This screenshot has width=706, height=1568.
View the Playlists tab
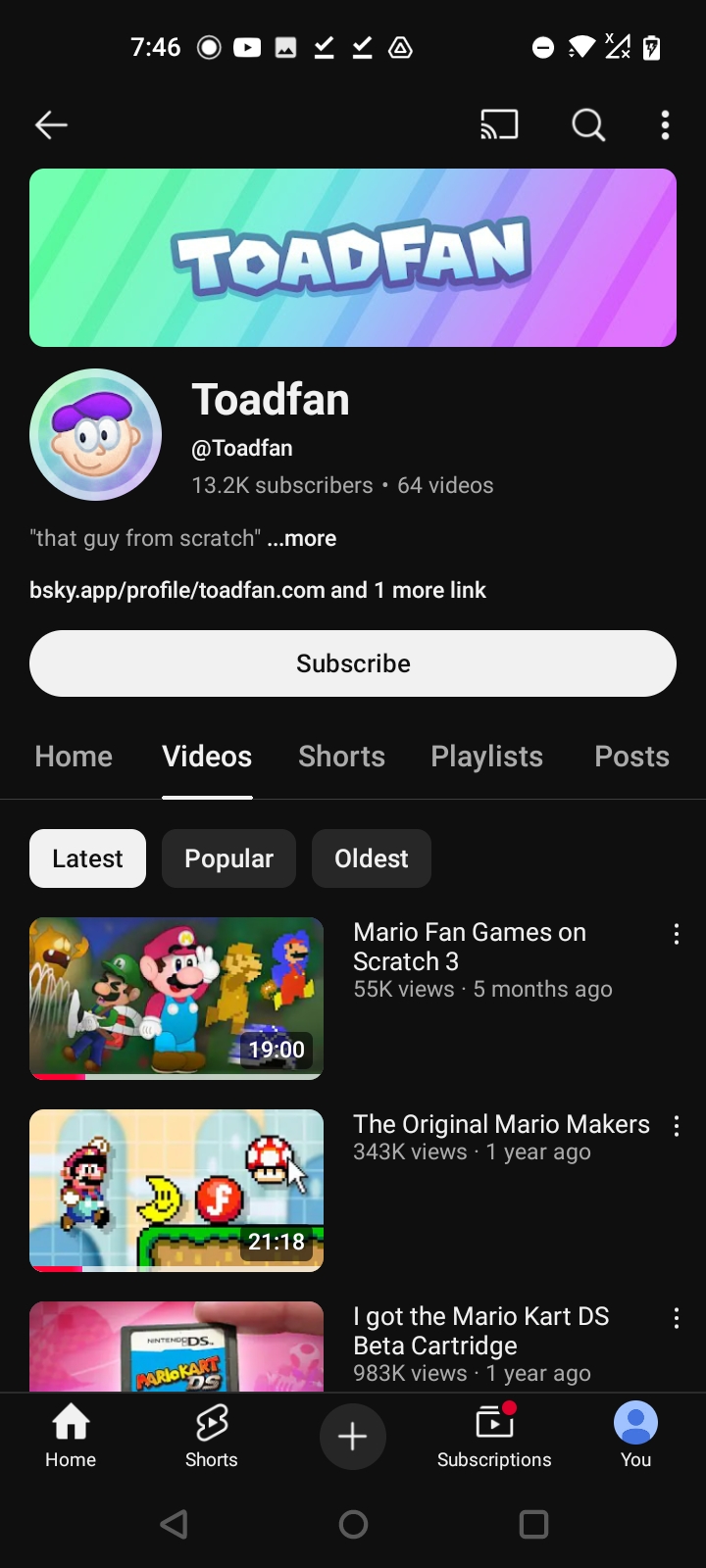[486, 757]
